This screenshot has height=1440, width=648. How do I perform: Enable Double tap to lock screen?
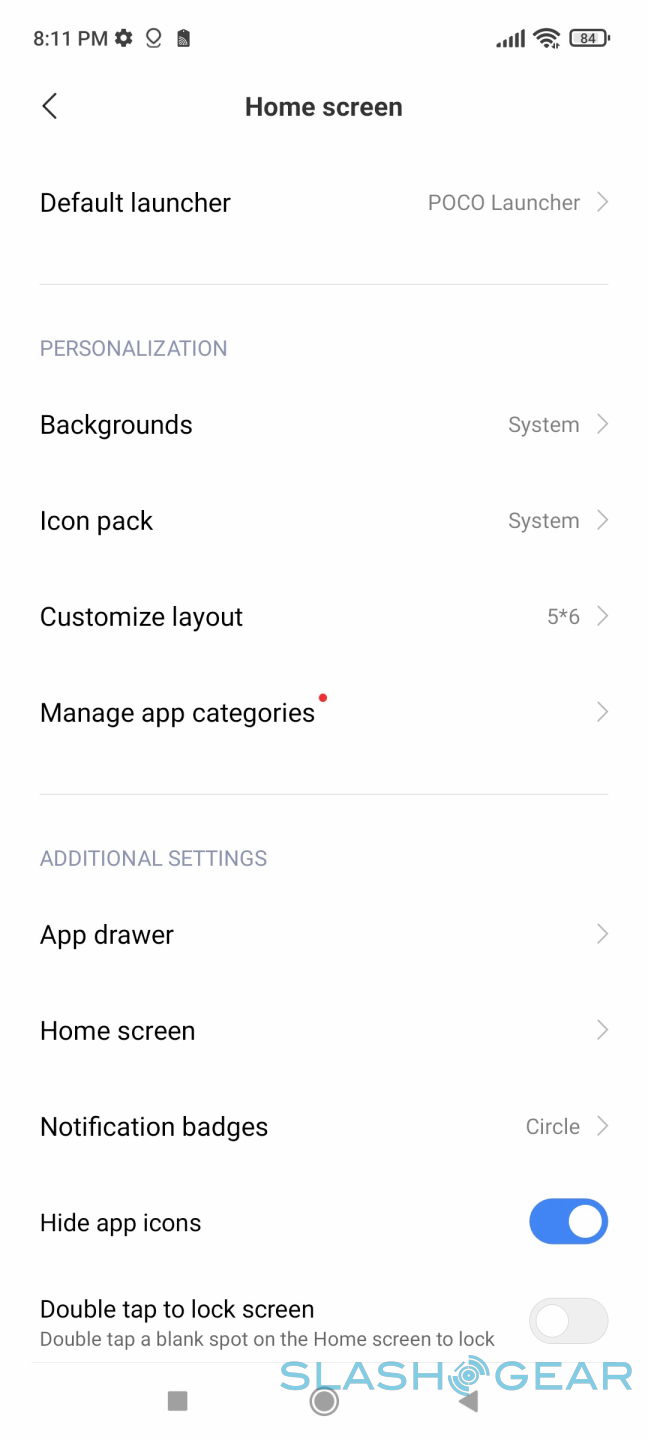pyautogui.click(x=568, y=1321)
